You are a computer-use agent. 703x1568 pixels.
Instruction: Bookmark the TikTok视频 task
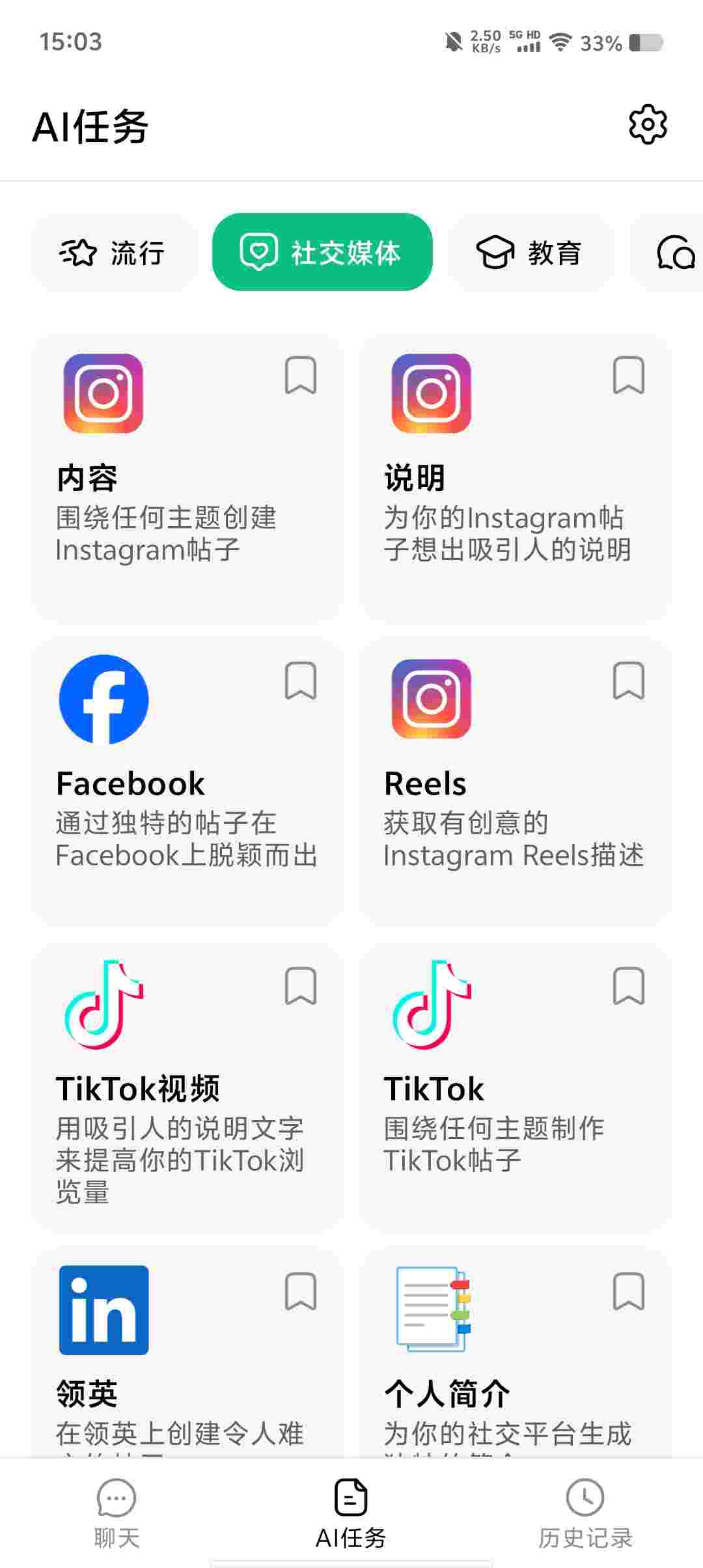point(301,987)
